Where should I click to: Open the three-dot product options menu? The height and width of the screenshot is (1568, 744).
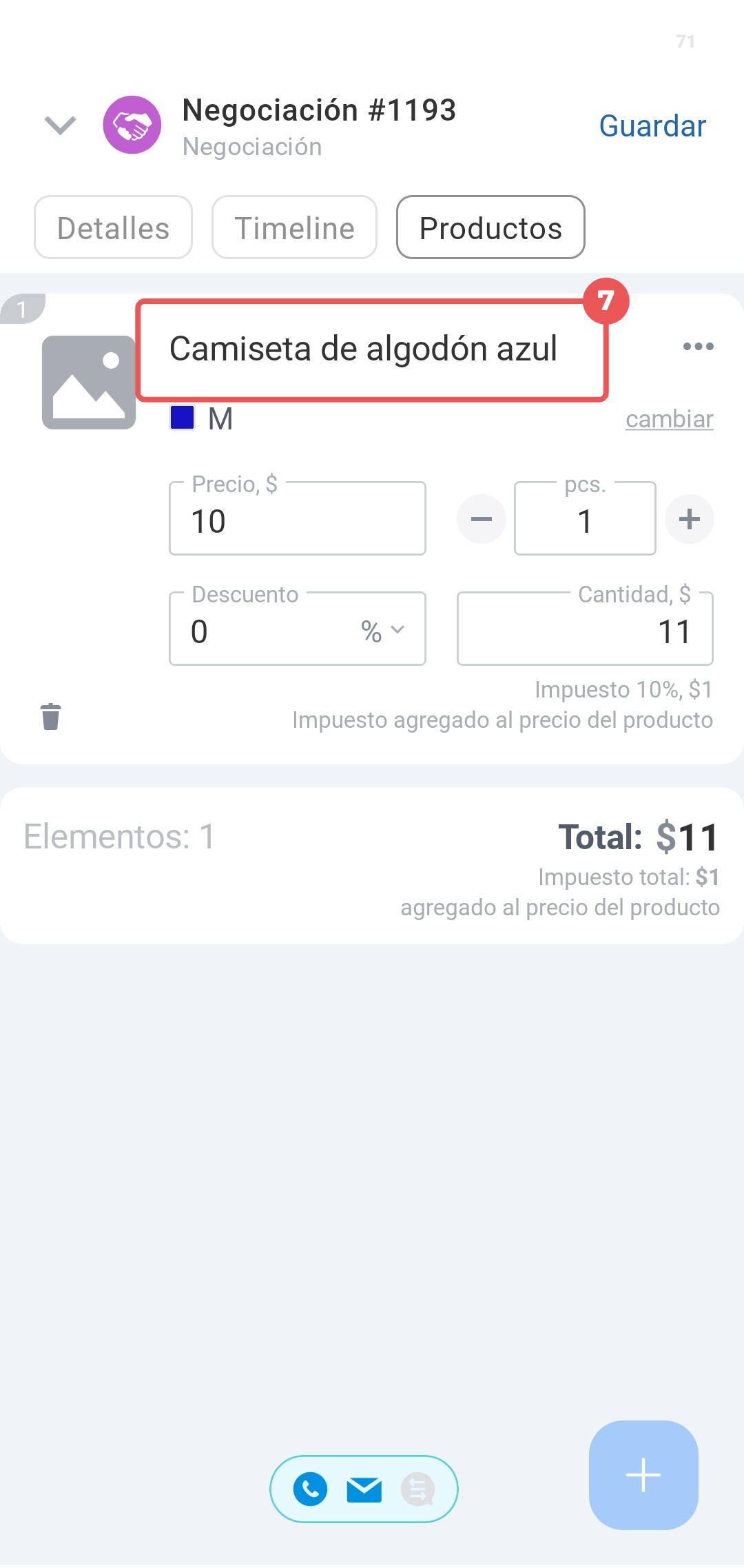(698, 346)
